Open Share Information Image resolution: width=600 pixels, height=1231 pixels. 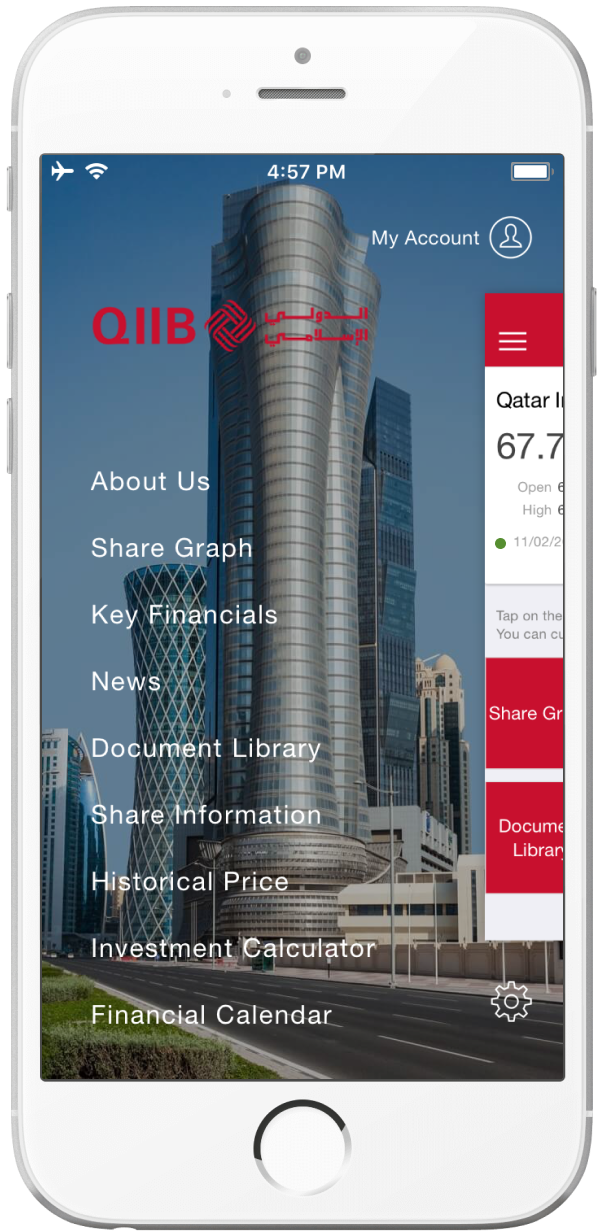point(206,815)
